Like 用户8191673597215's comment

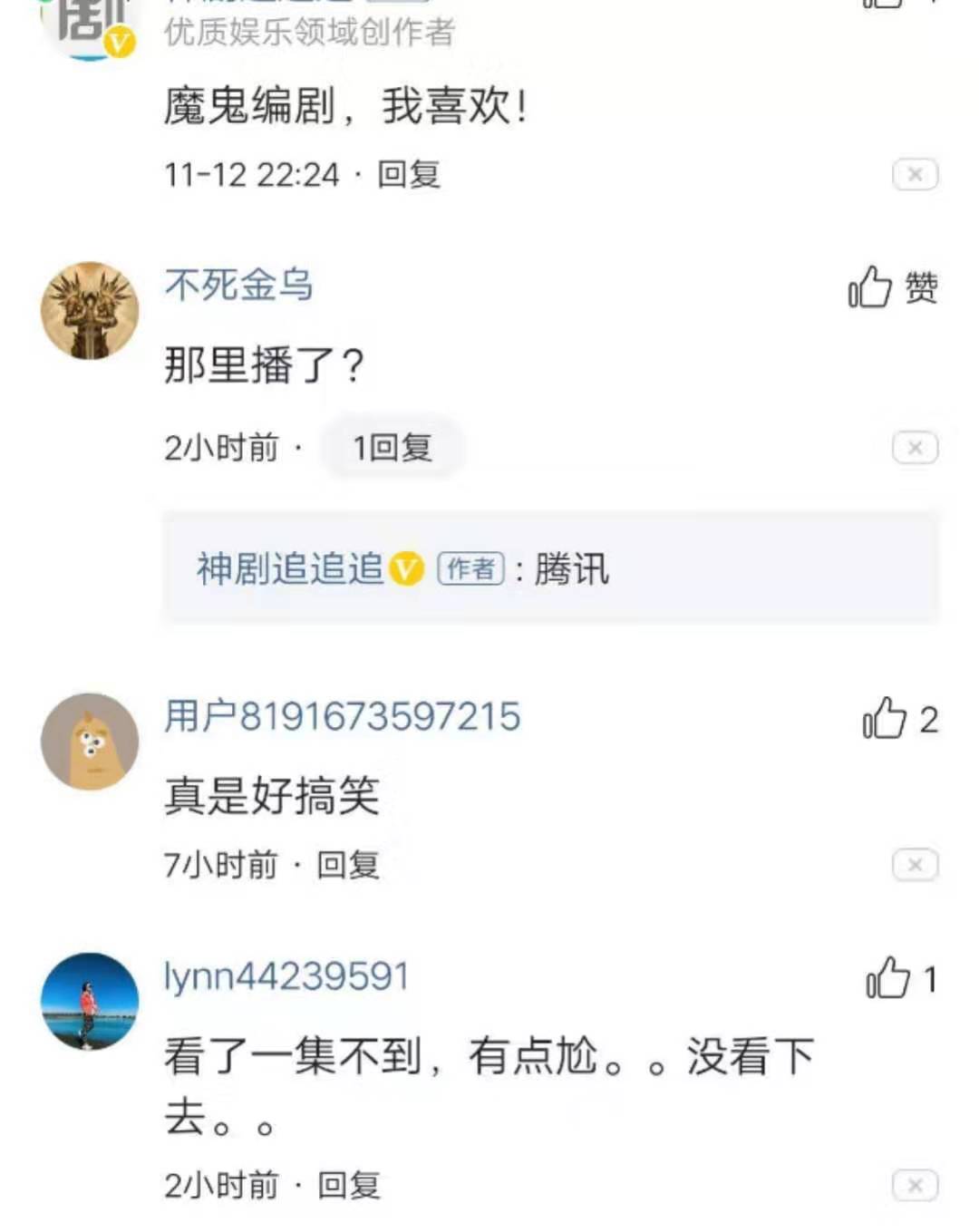click(885, 719)
